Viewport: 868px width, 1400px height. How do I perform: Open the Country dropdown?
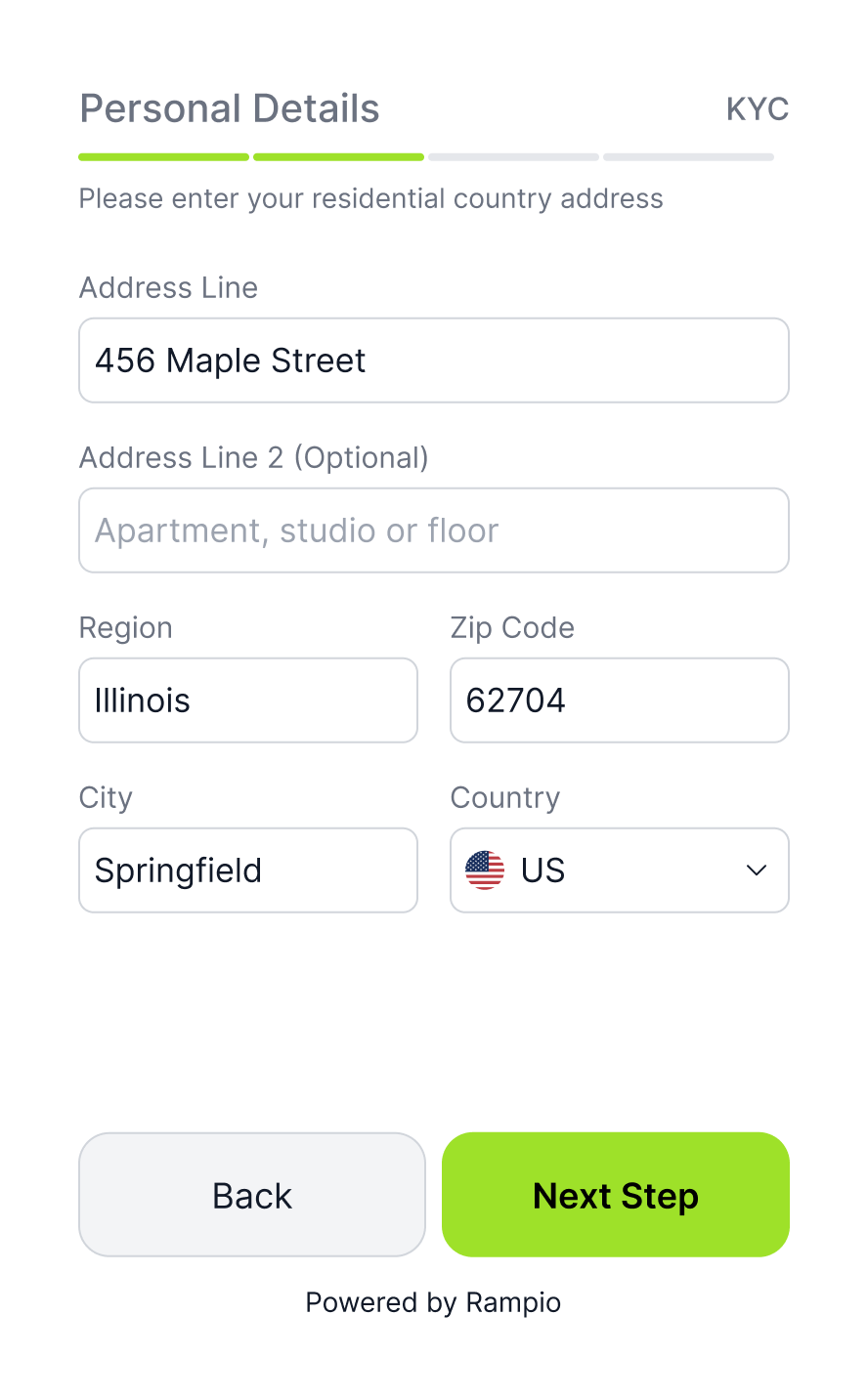[620, 870]
